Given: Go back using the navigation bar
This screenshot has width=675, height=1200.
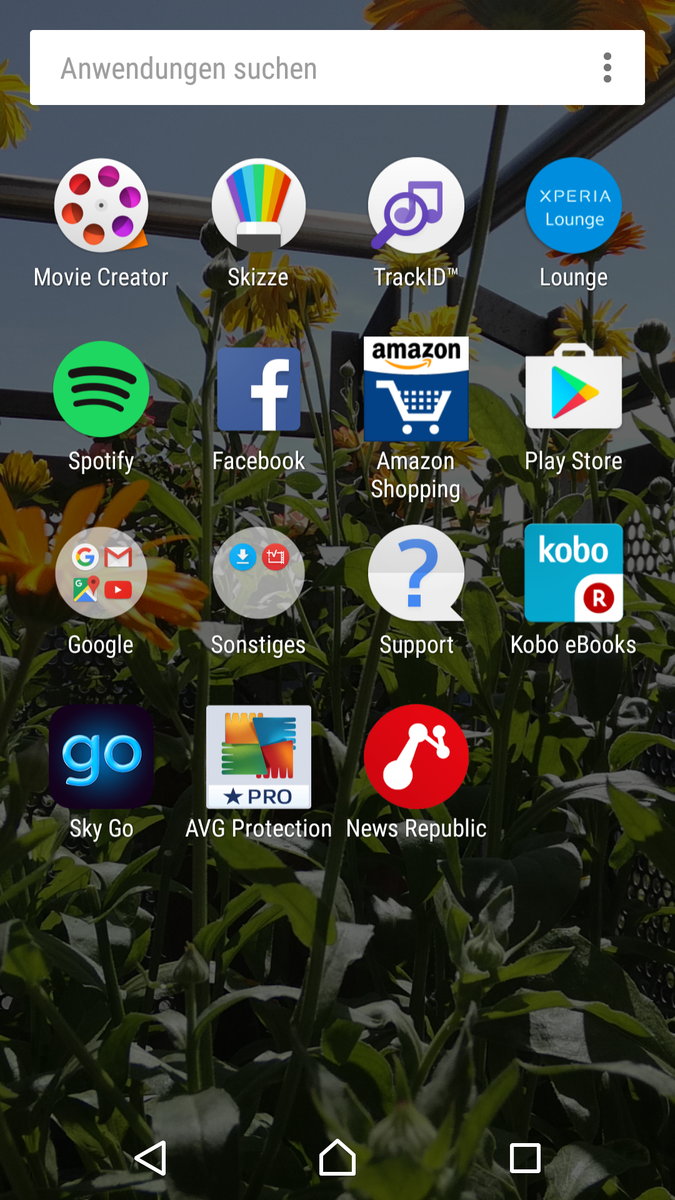Looking at the screenshot, I should tap(150, 1158).
